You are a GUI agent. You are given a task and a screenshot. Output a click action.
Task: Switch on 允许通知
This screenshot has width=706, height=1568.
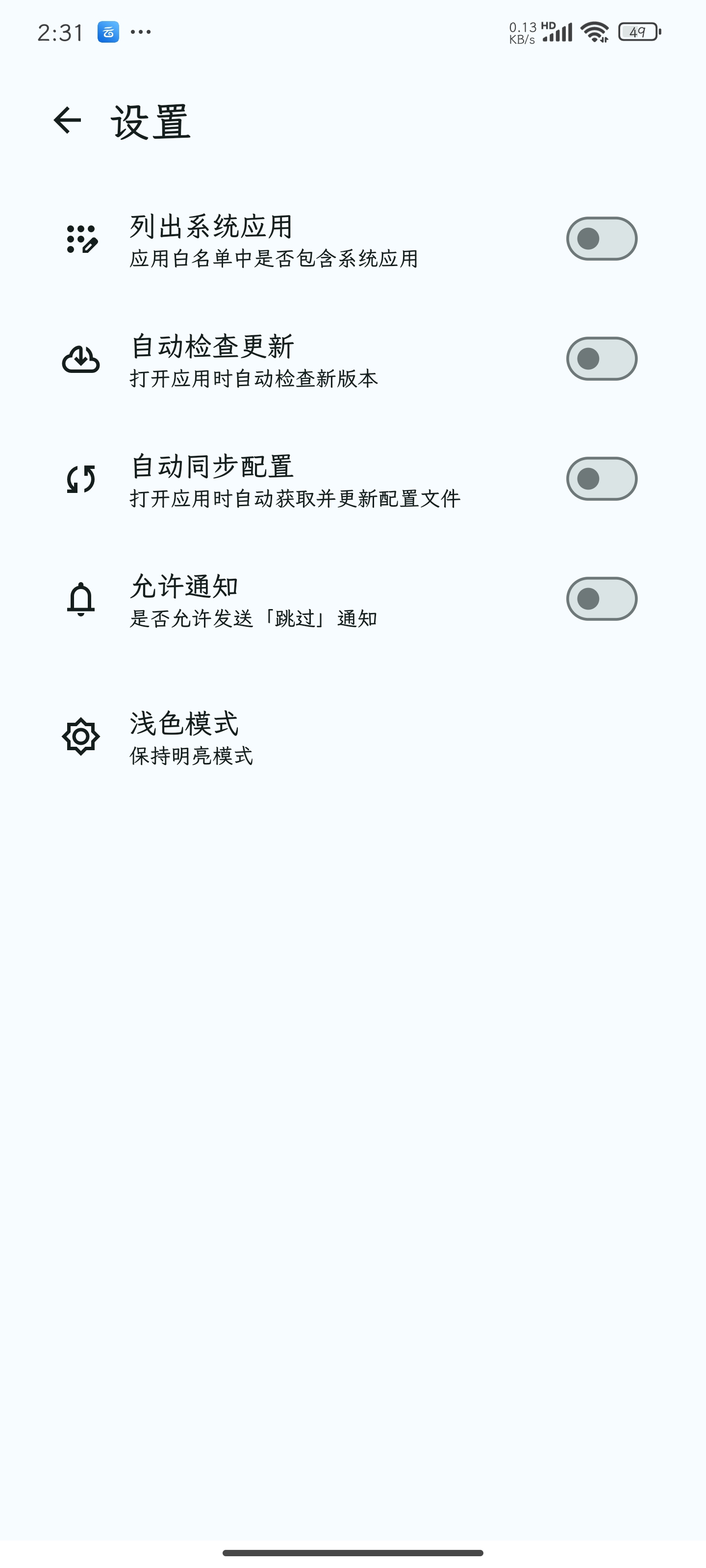click(601, 599)
